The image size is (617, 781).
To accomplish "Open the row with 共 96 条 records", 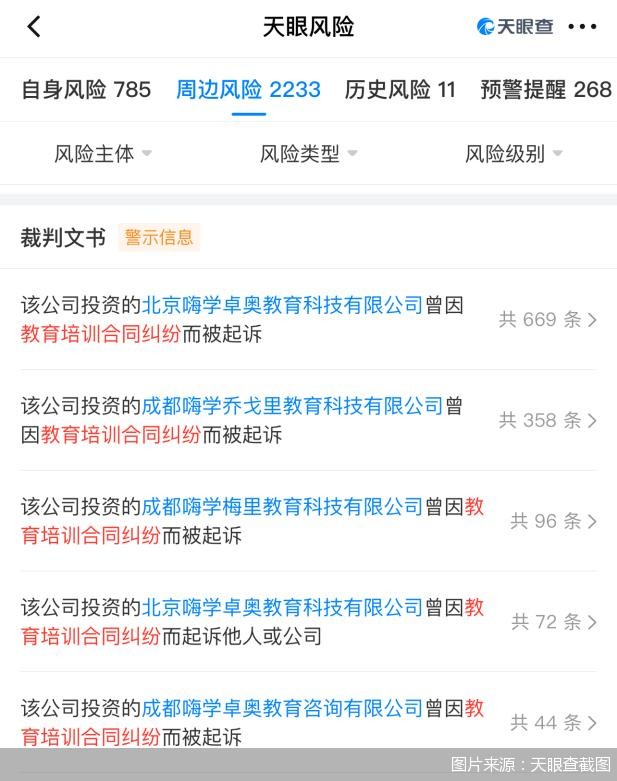I will tap(553, 521).
